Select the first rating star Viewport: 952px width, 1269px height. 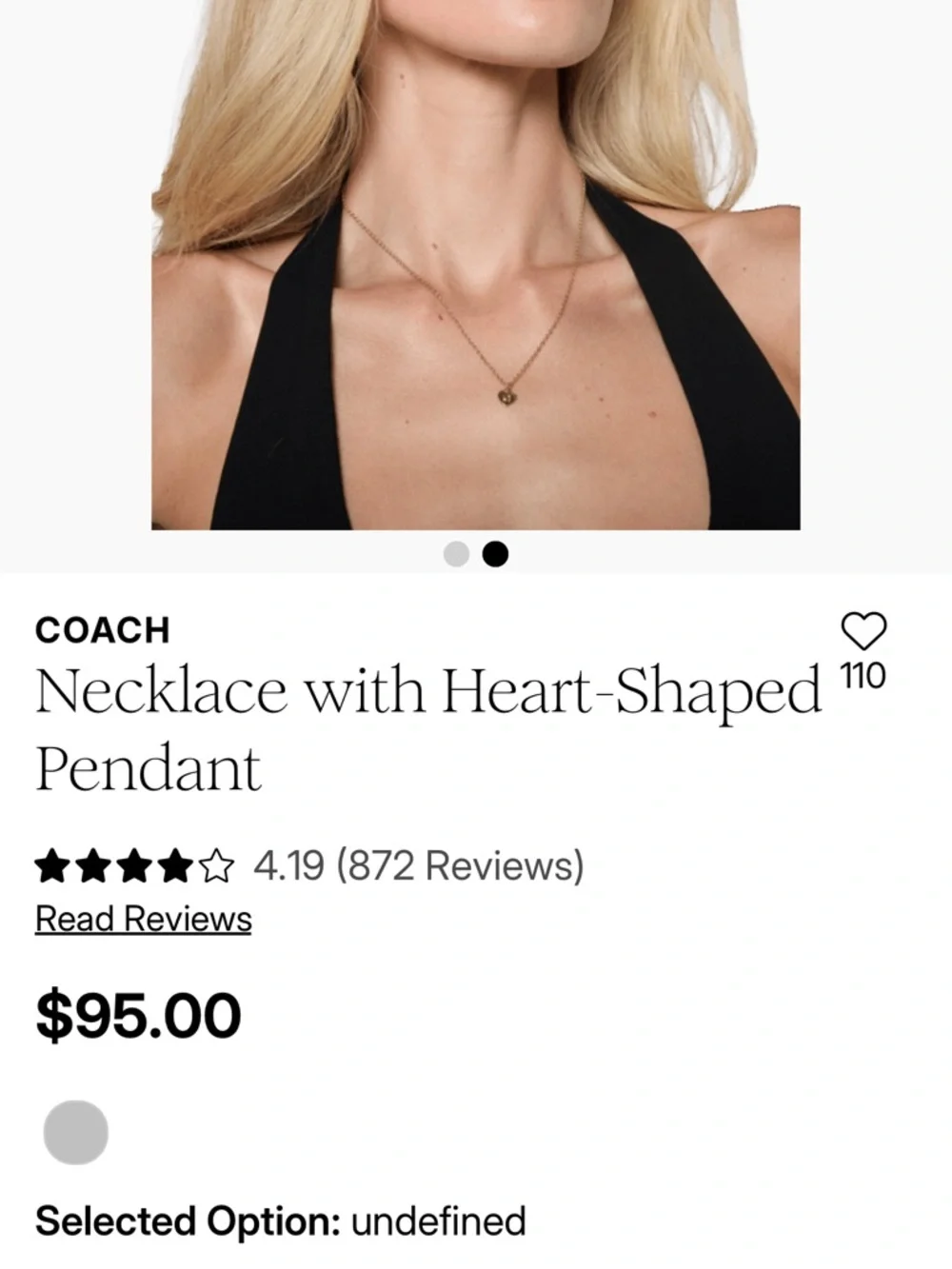point(50,864)
